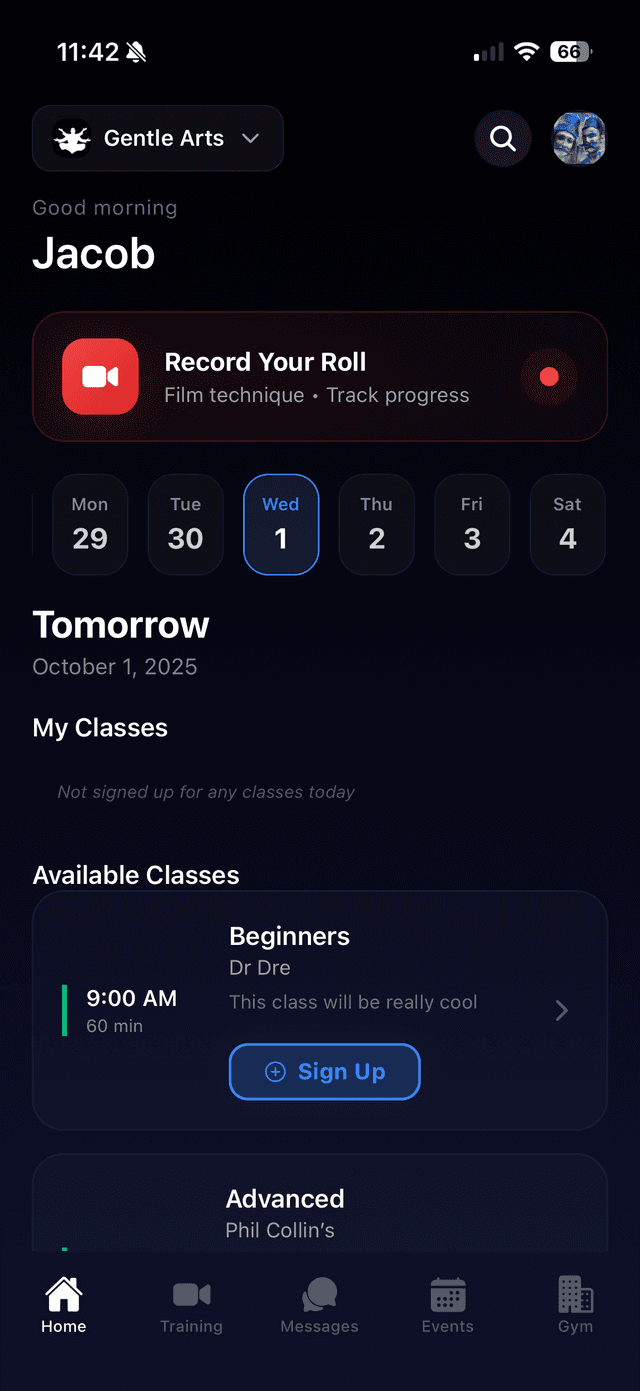Open the profile avatar

click(579, 138)
